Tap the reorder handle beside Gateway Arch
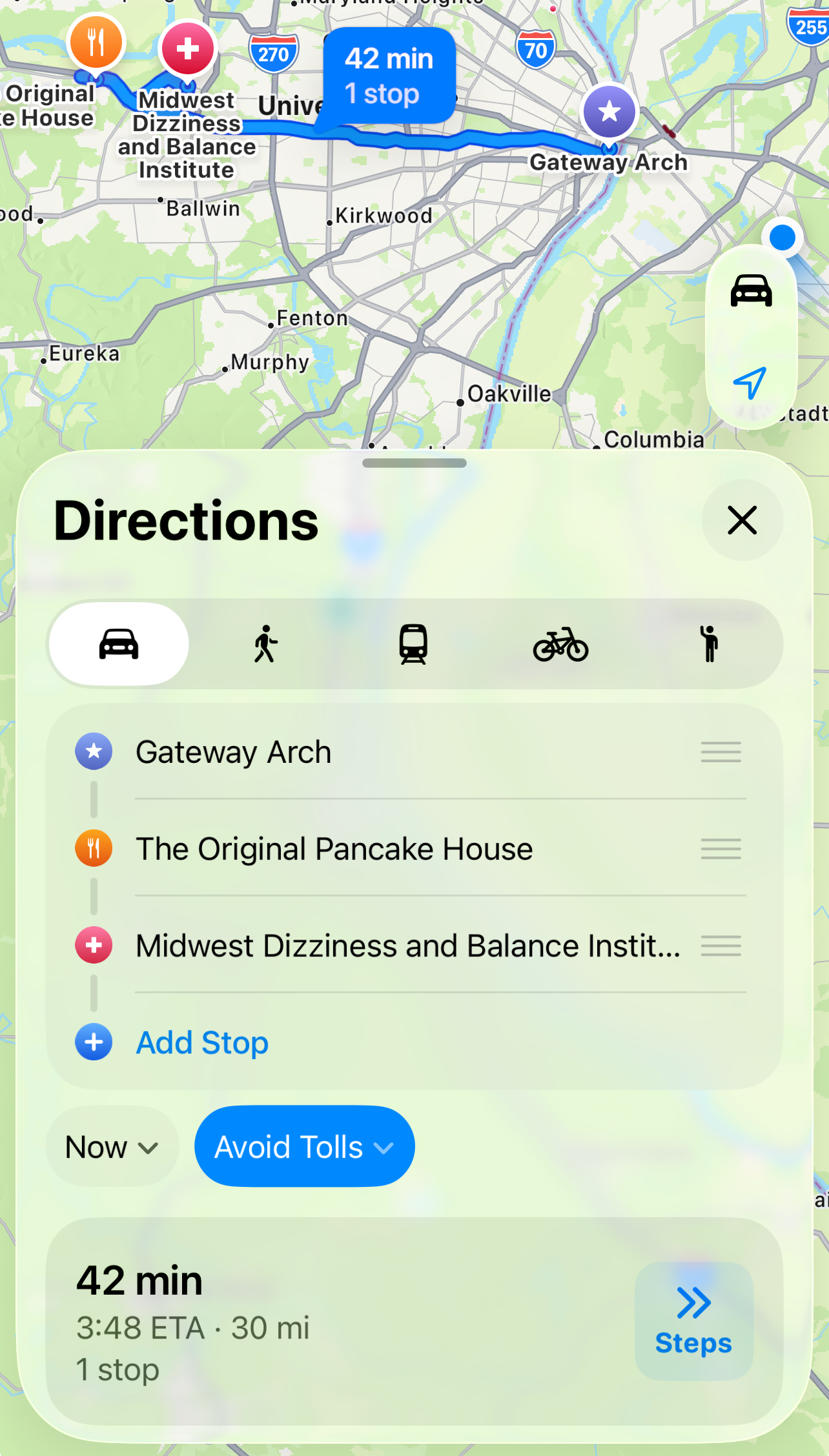 click(x=721, y=752)
